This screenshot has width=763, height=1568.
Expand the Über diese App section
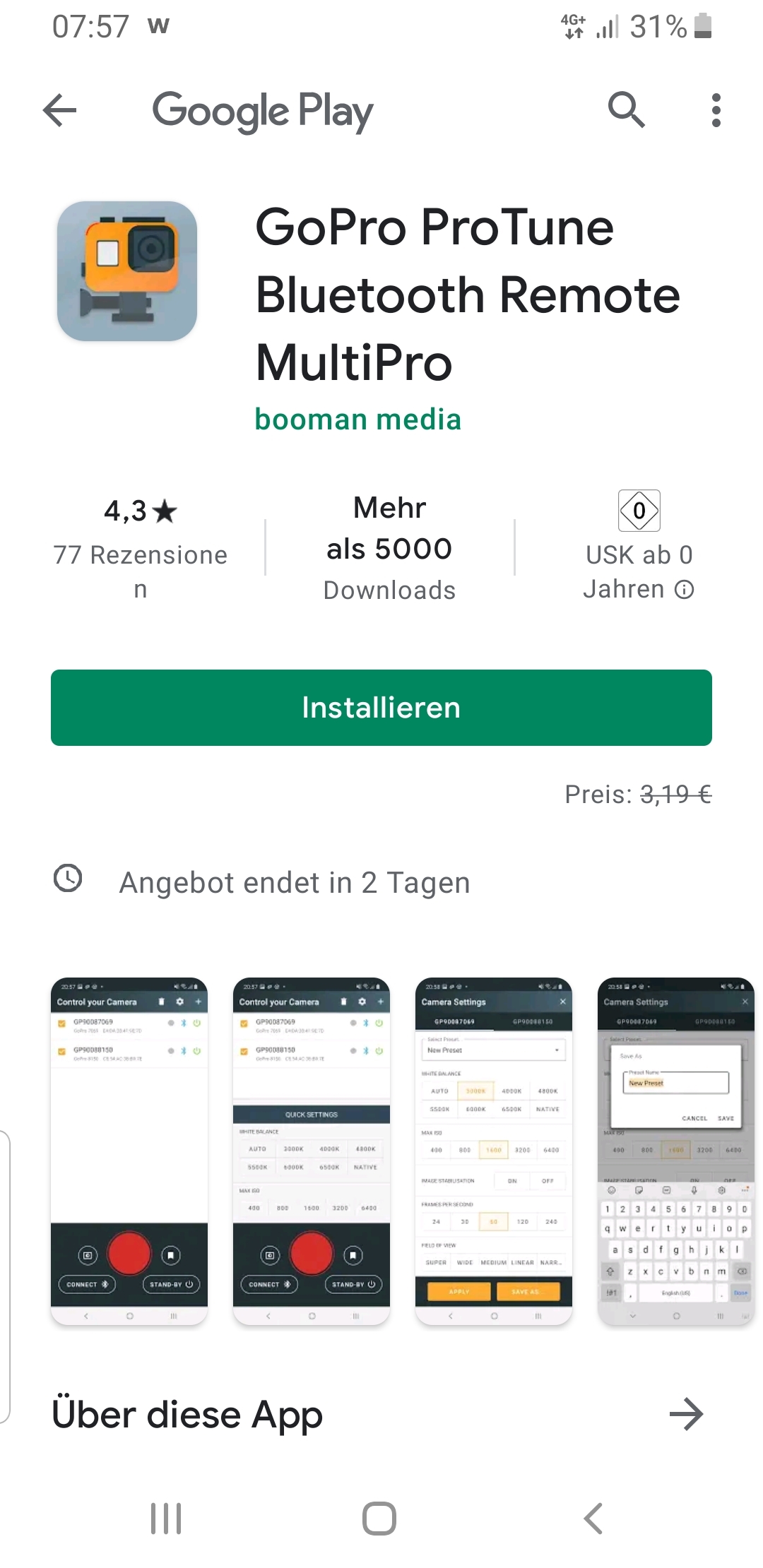click(x=686, y=1415)
